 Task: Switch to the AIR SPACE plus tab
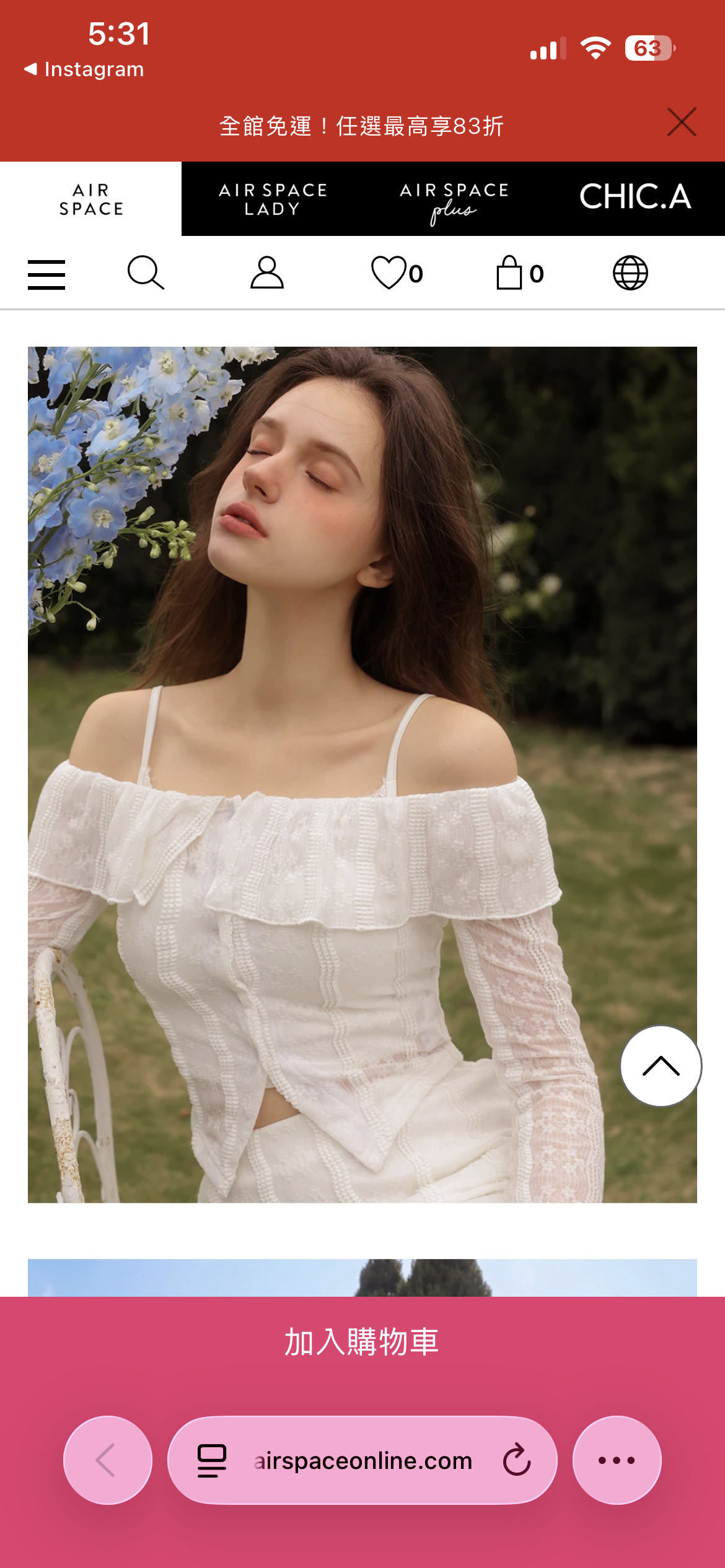tap(454, 199)
